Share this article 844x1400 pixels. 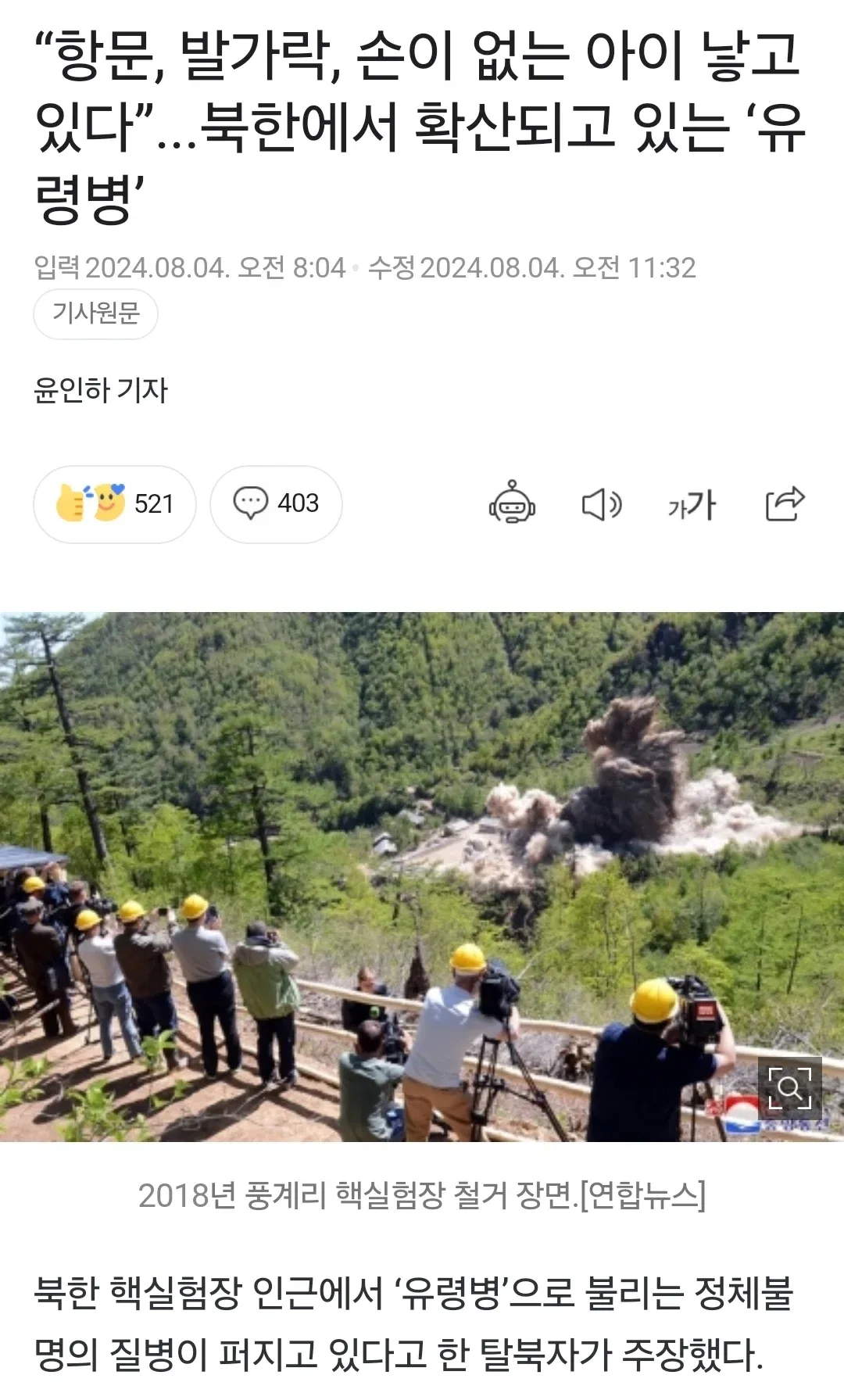(x=785, y=503)
